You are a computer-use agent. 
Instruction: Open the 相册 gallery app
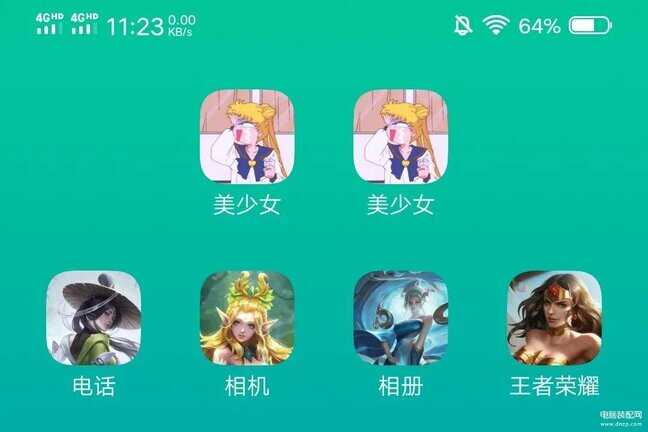click(x=401, y=318)
